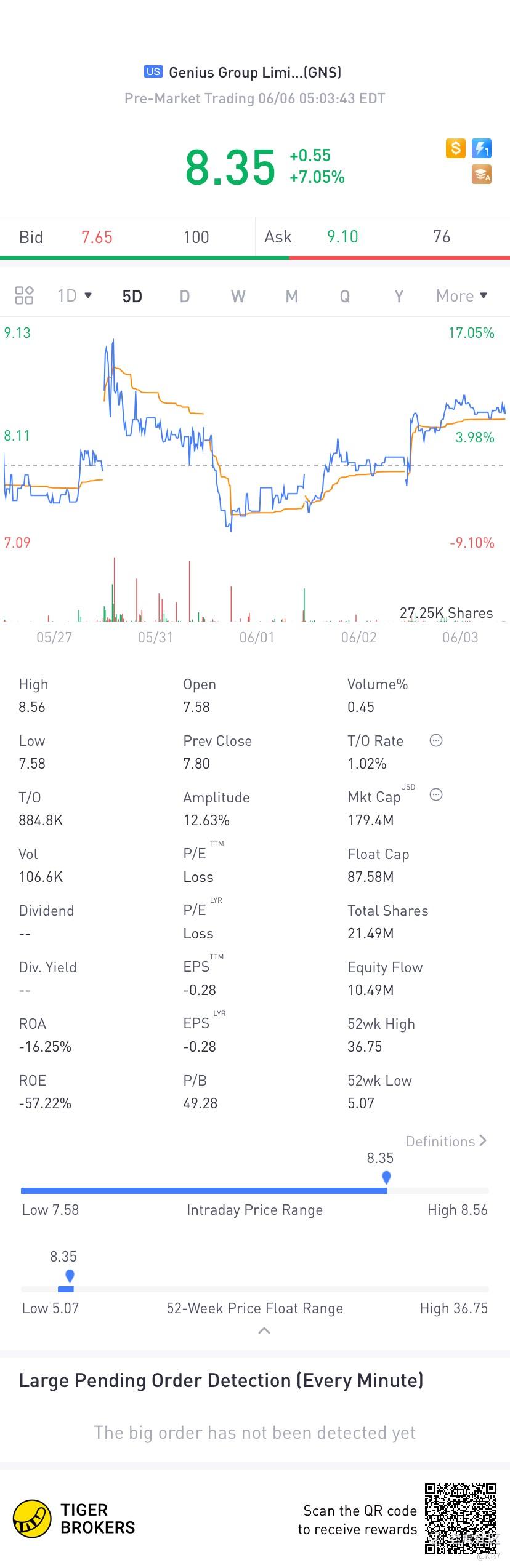Open the More chart periods dropdown
This screenshot has width=510, height=1568.
pos(461,296)
